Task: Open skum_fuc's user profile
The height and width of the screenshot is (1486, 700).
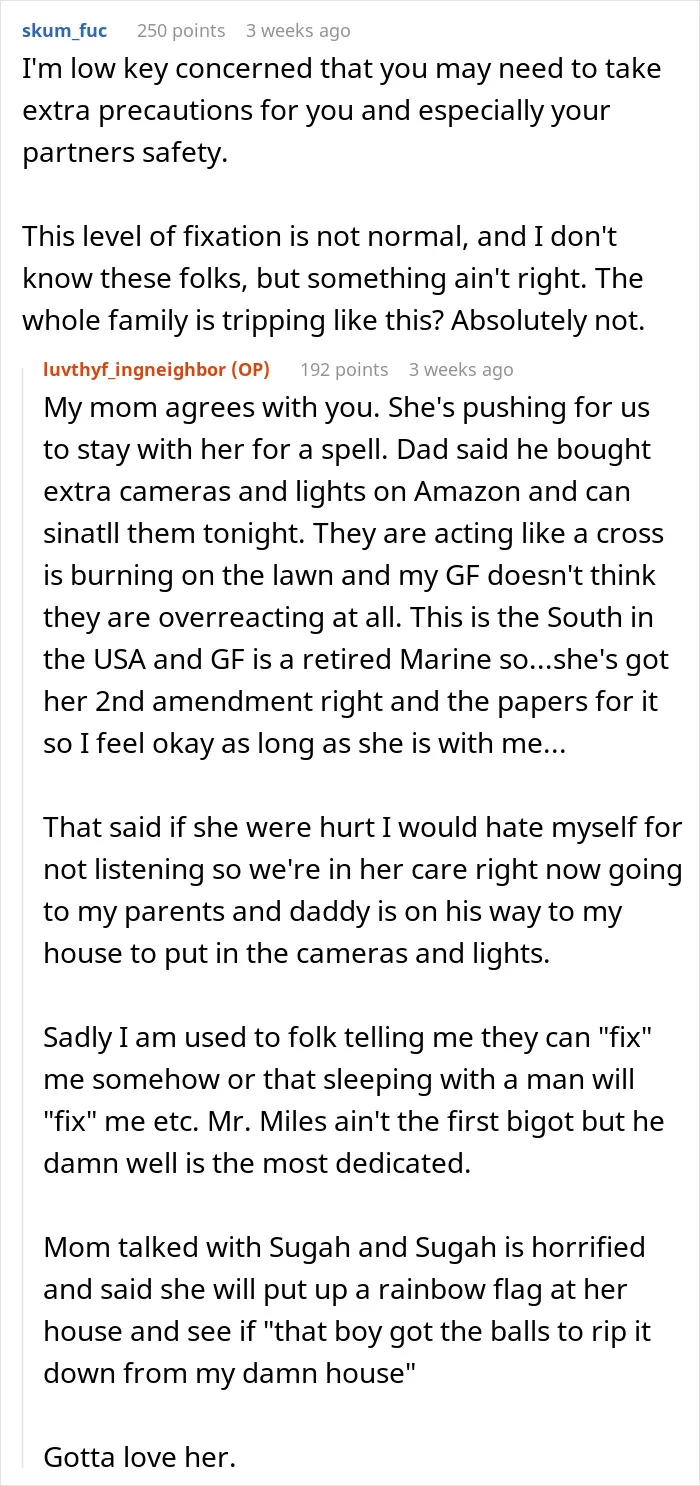Action: (64, 31)
